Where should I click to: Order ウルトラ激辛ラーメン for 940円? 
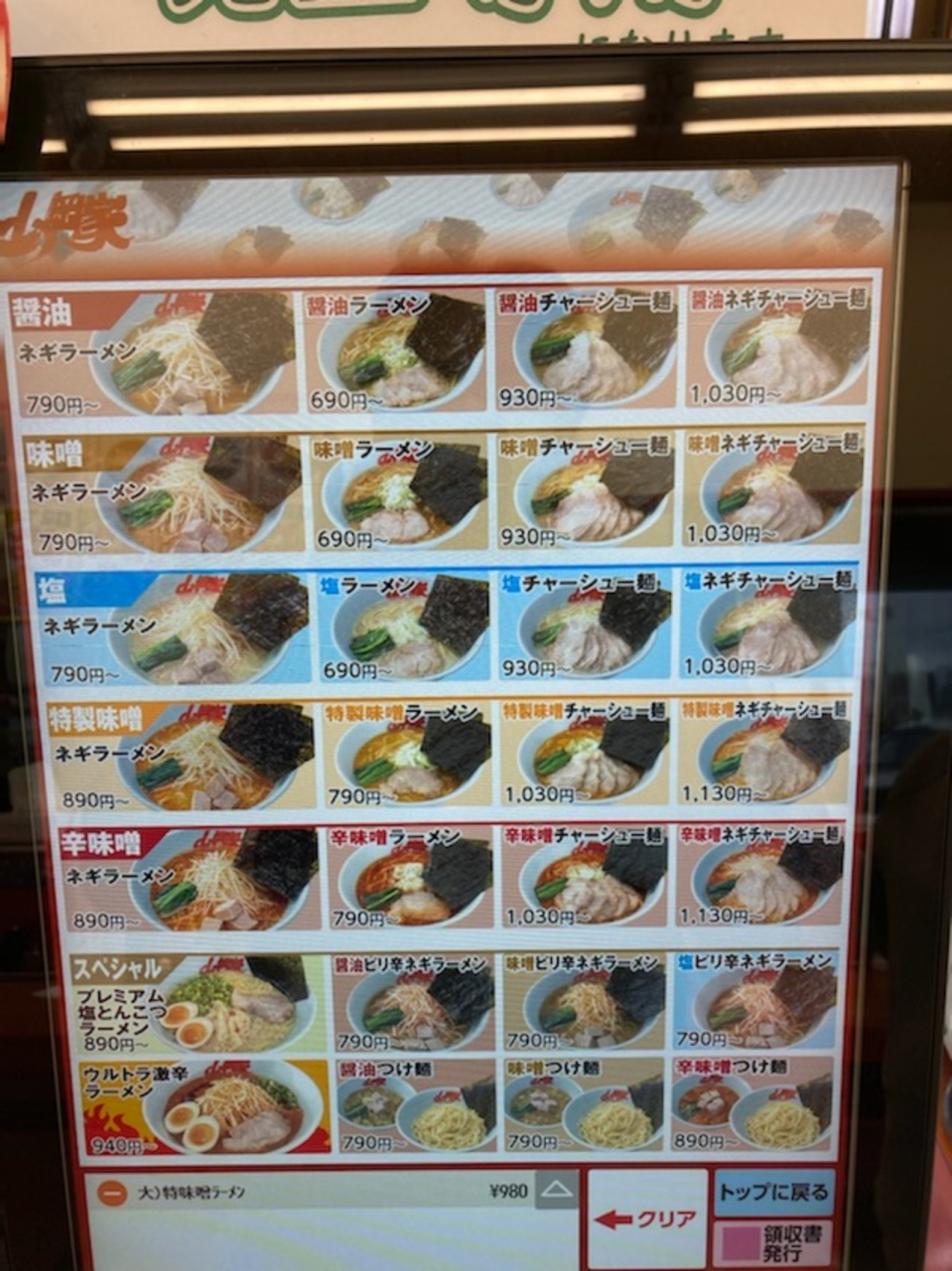click(205, 1107)
